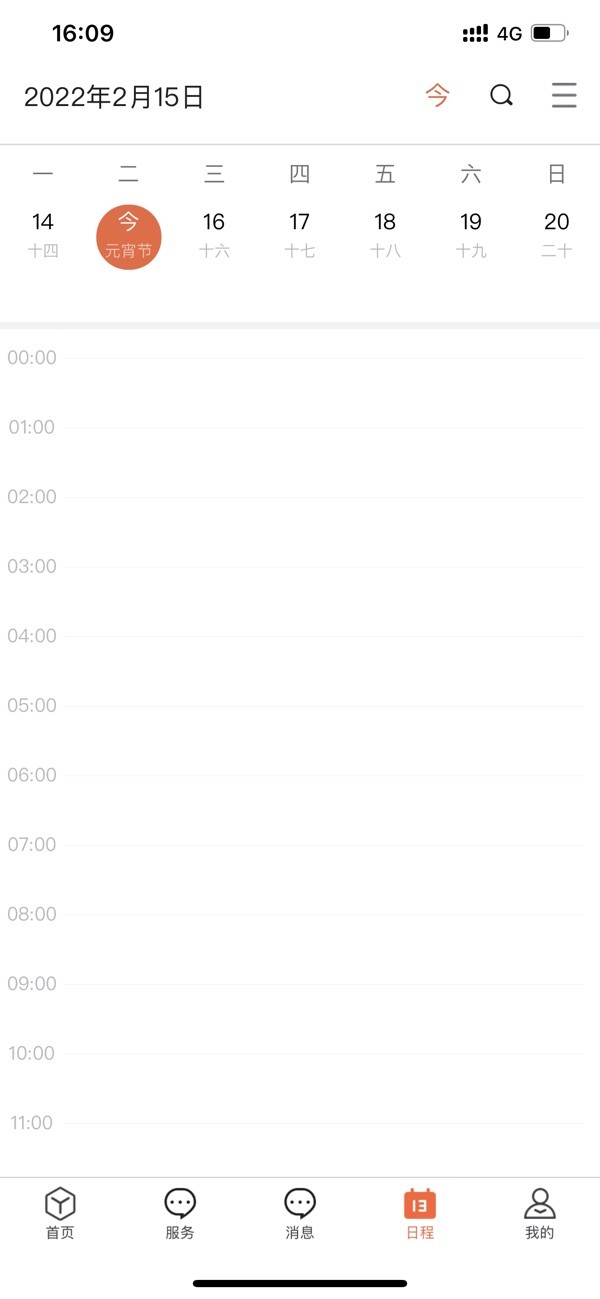Choose Sunday the 20th
Screen dimensions: 600x1299
pyautogui.click(x=556, y=234)
